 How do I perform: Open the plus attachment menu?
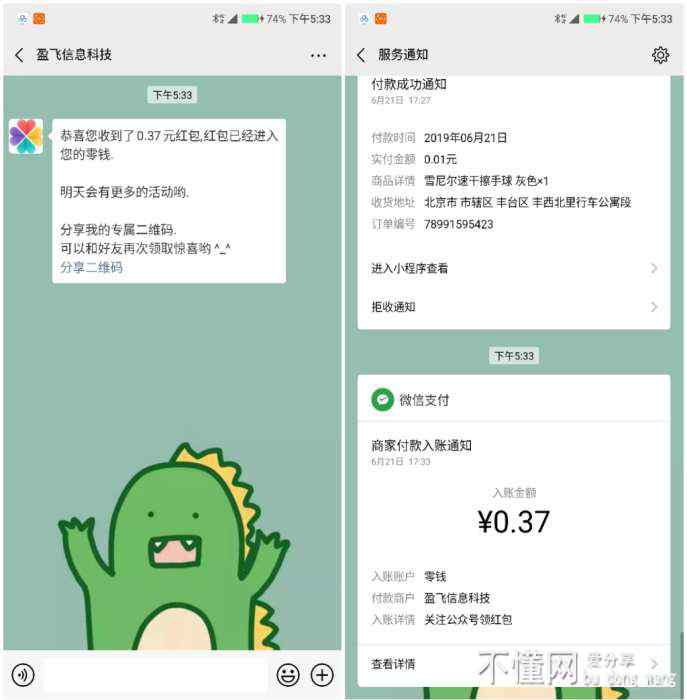coord(321,674)
